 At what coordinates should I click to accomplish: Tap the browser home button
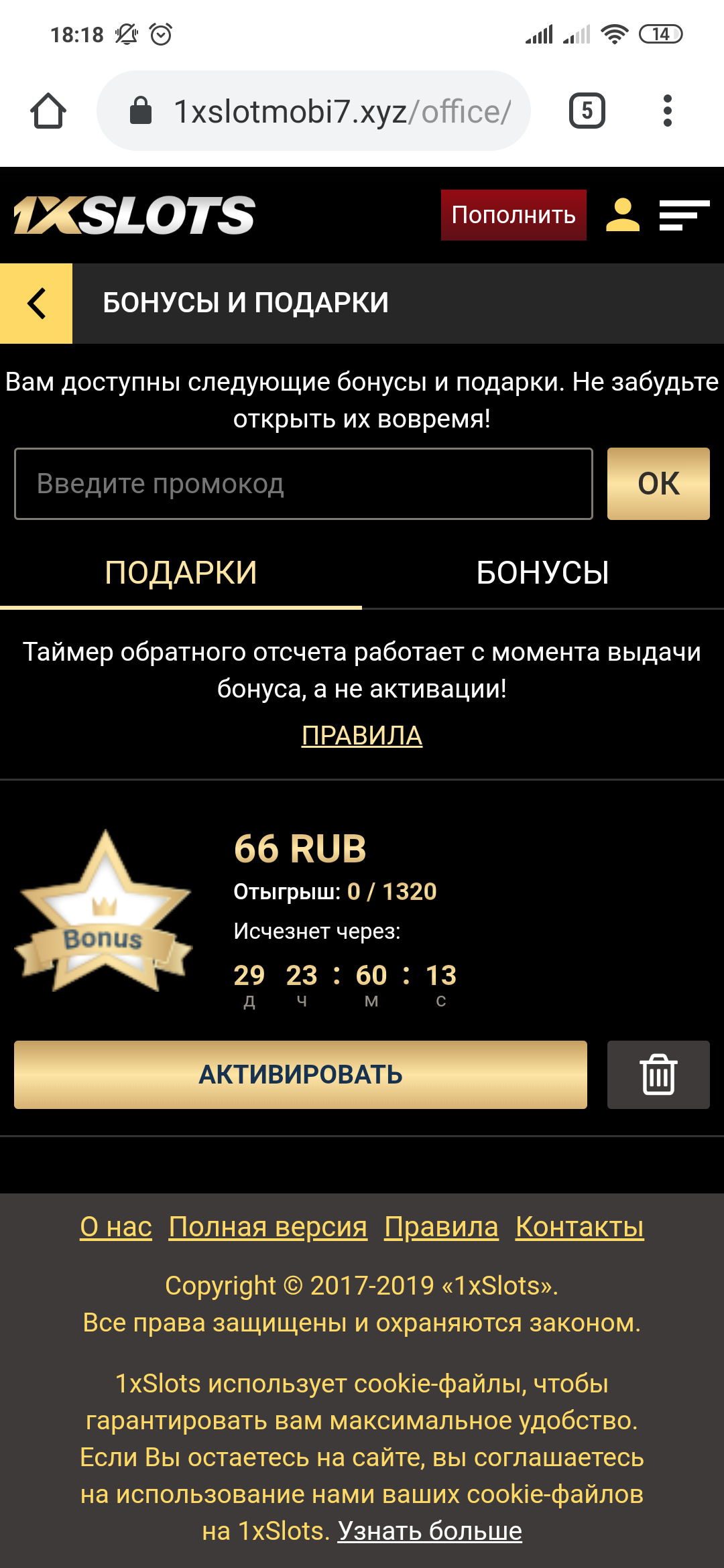(48, 111)
